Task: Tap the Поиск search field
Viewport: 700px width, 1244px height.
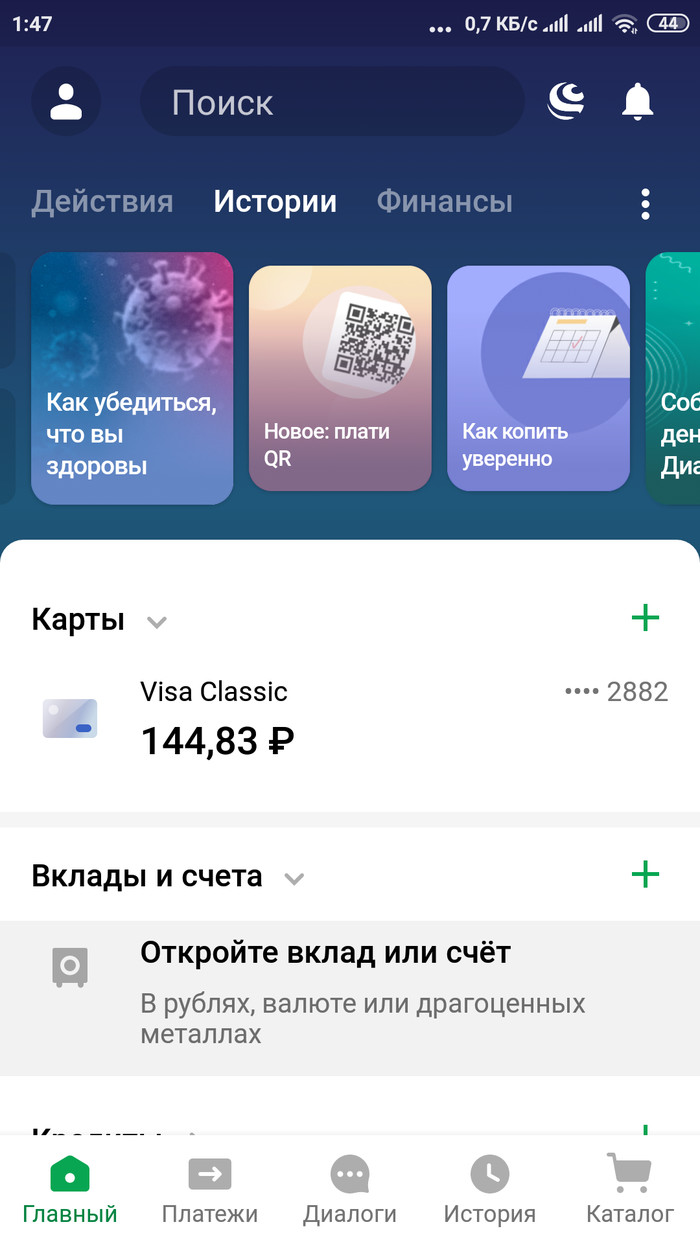Action: pyautogui.click(x=332, y=102)
